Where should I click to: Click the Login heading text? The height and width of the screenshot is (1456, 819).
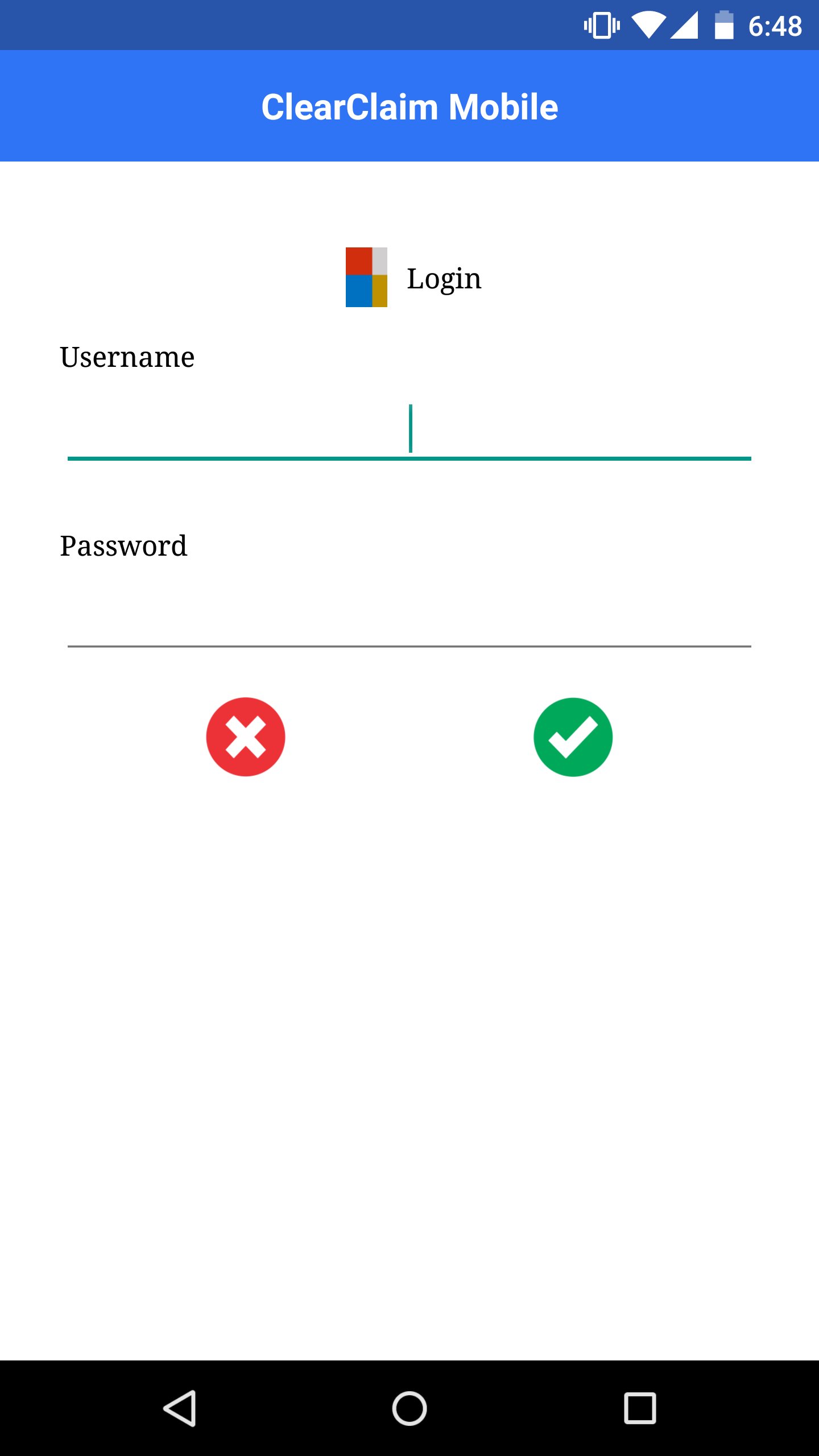pyautogui.click(x=444, y=278)
